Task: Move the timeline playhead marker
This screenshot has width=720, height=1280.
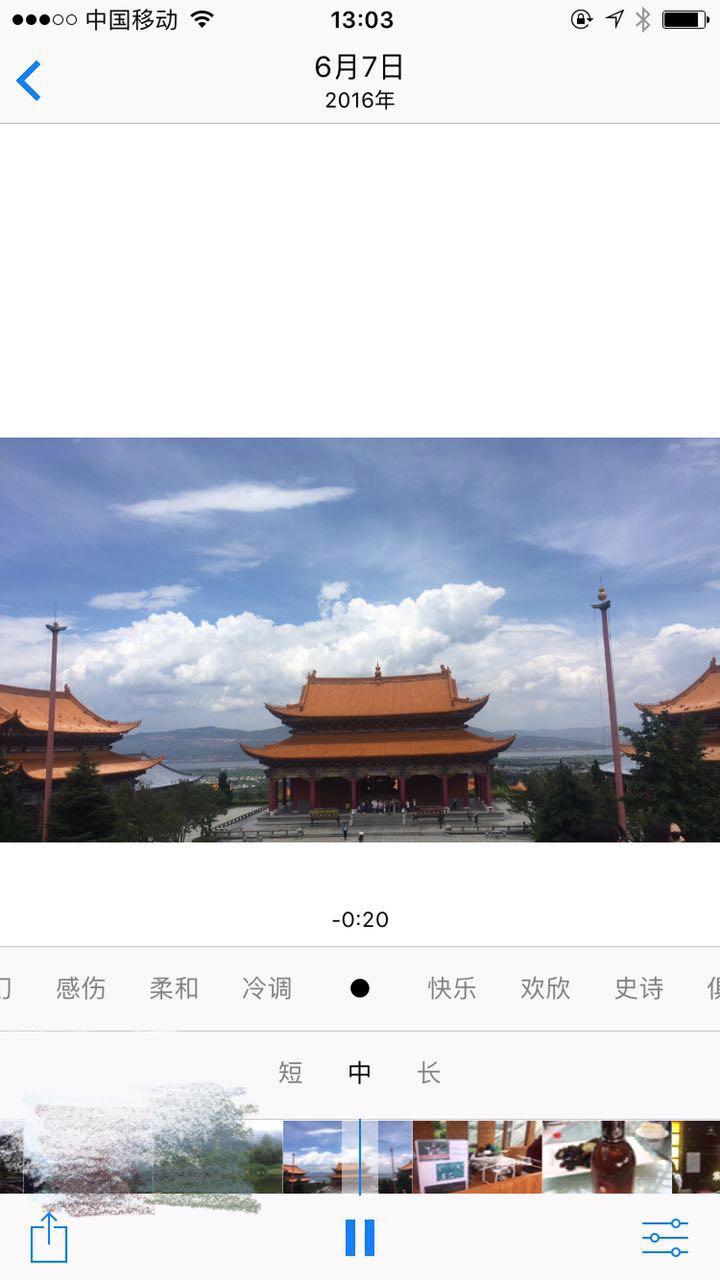Action: tap(361, 1155)
